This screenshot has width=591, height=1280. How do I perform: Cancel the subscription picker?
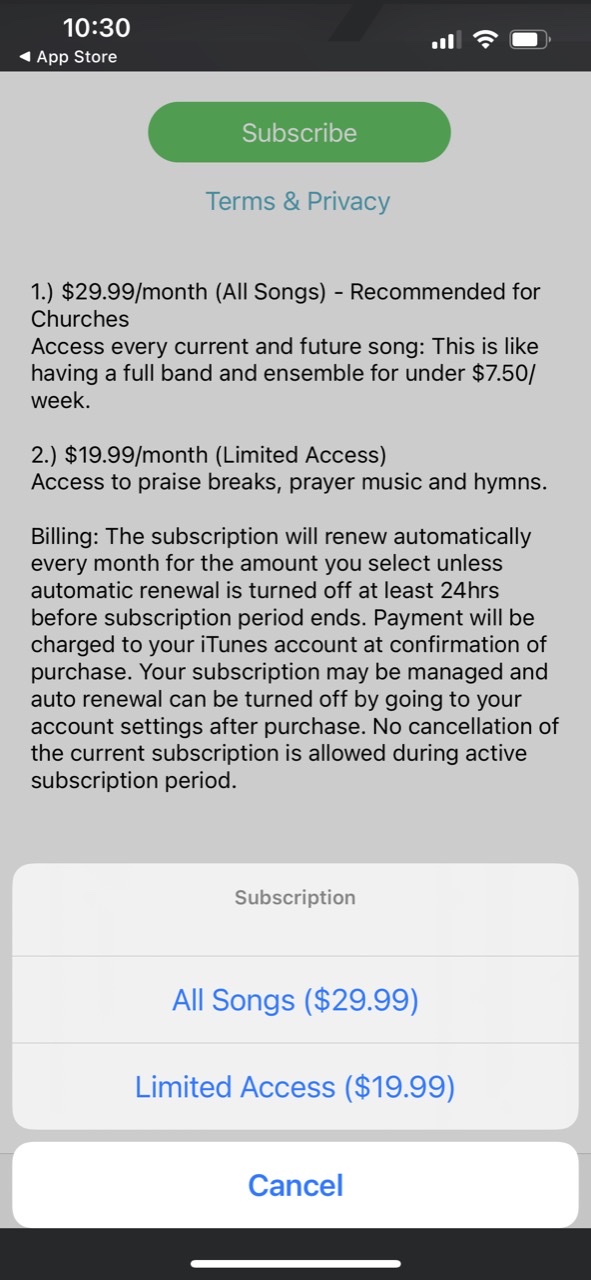295,1185
